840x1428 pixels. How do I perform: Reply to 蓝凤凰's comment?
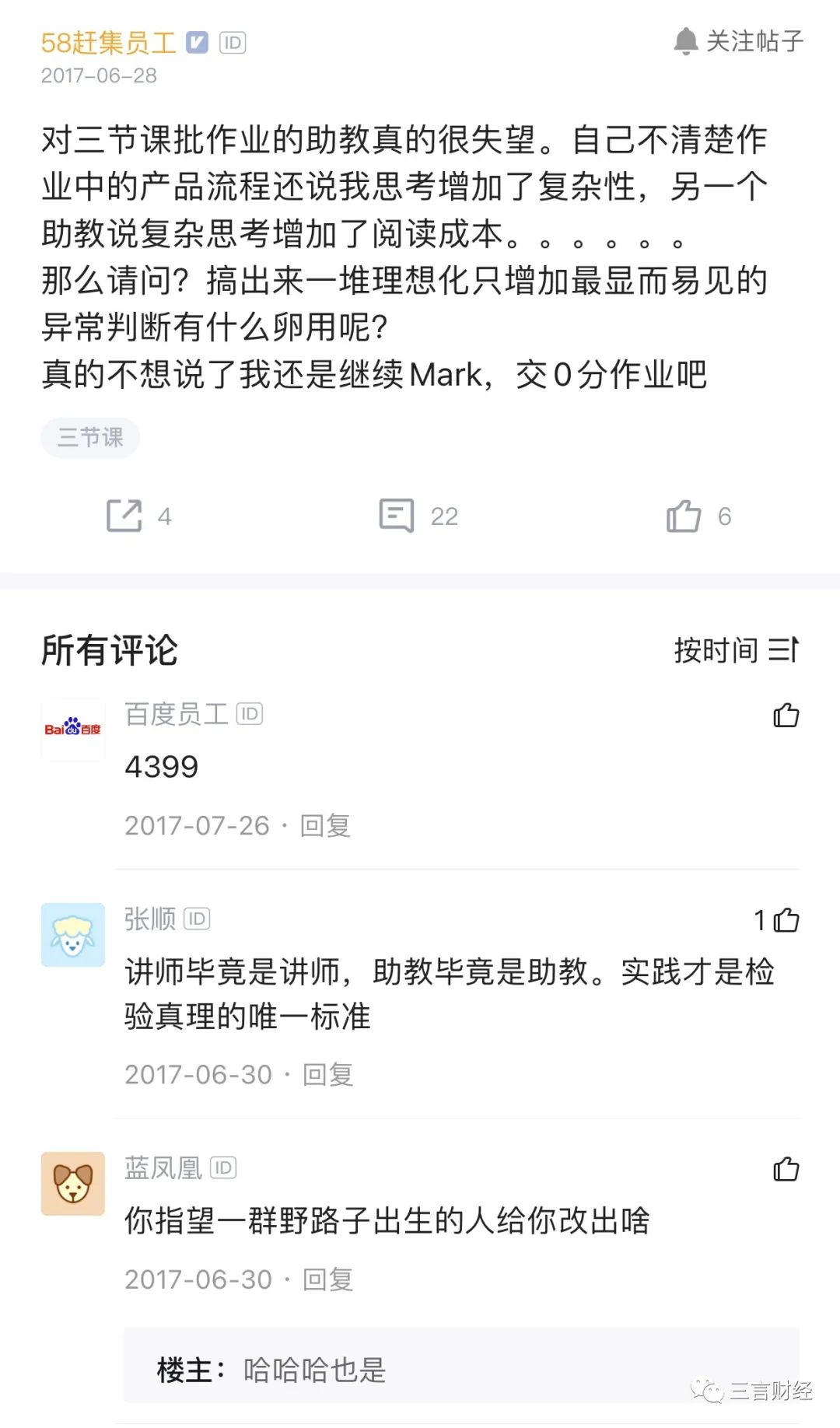(327, 1279)
